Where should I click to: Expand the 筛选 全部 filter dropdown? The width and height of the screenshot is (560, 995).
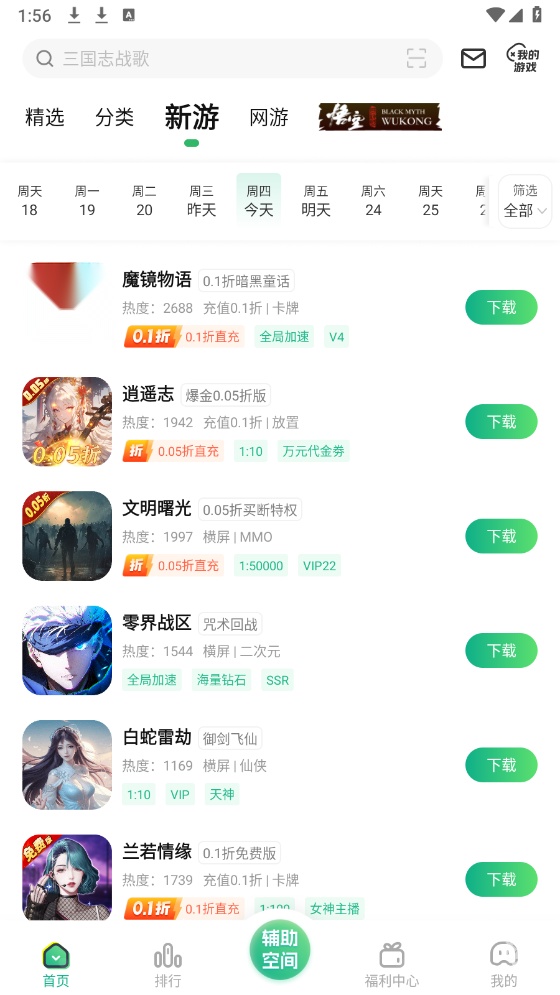[x=524, y=201]
